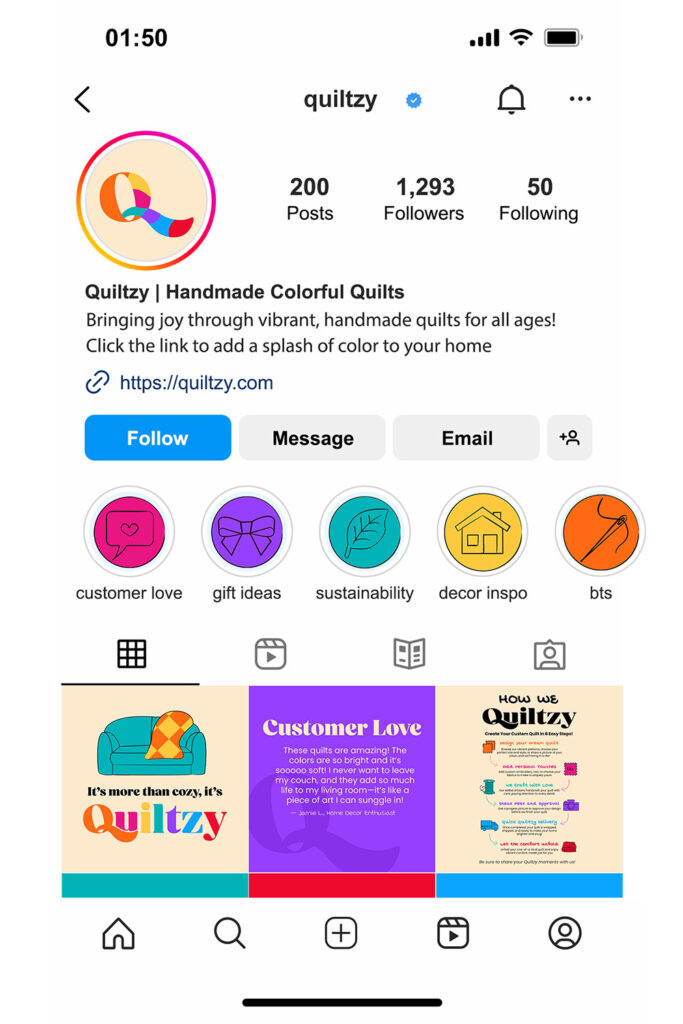
Task: Follow the quiltzy account
Action: 157,438
